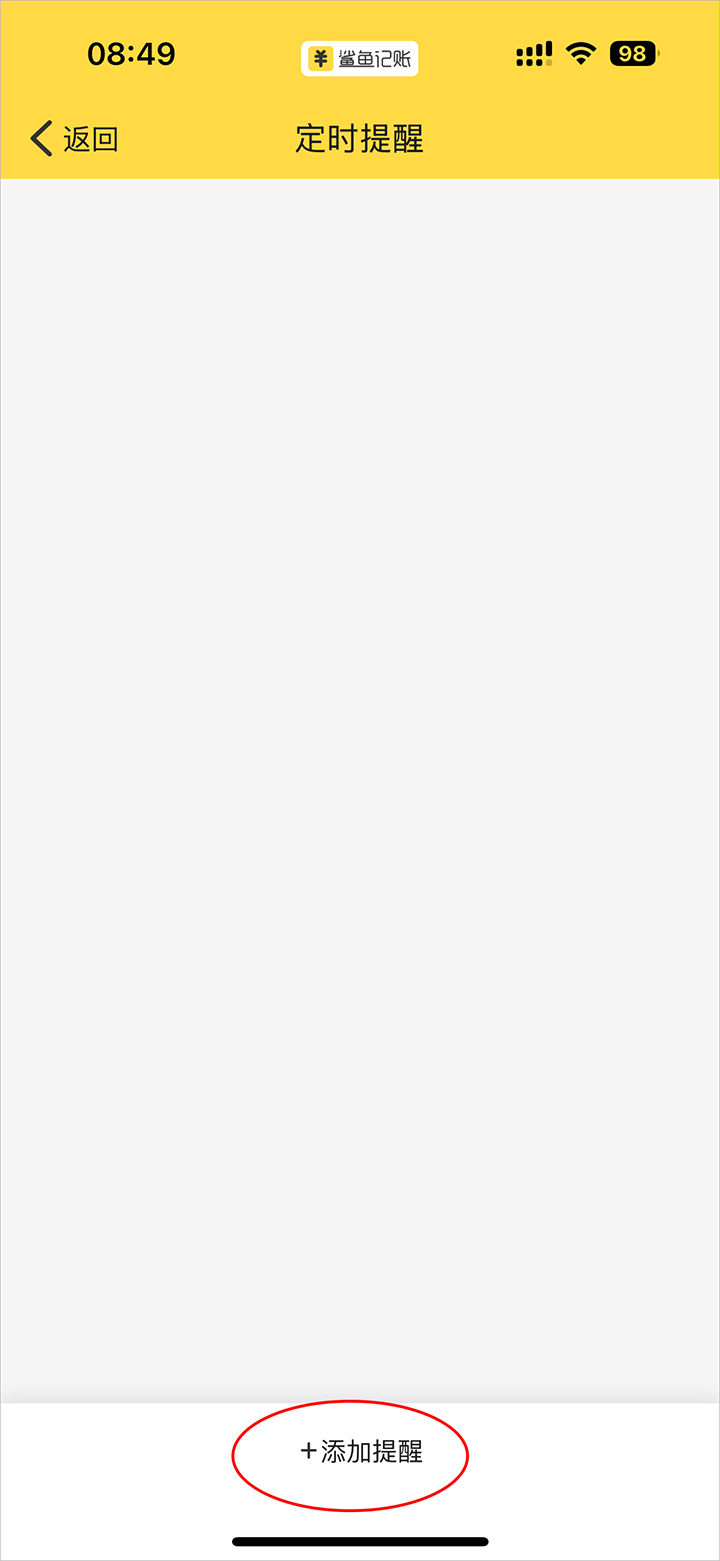Select the 定时提醒 title text
Viewport: 720px width, 1561px height.
tap(359, 140)
